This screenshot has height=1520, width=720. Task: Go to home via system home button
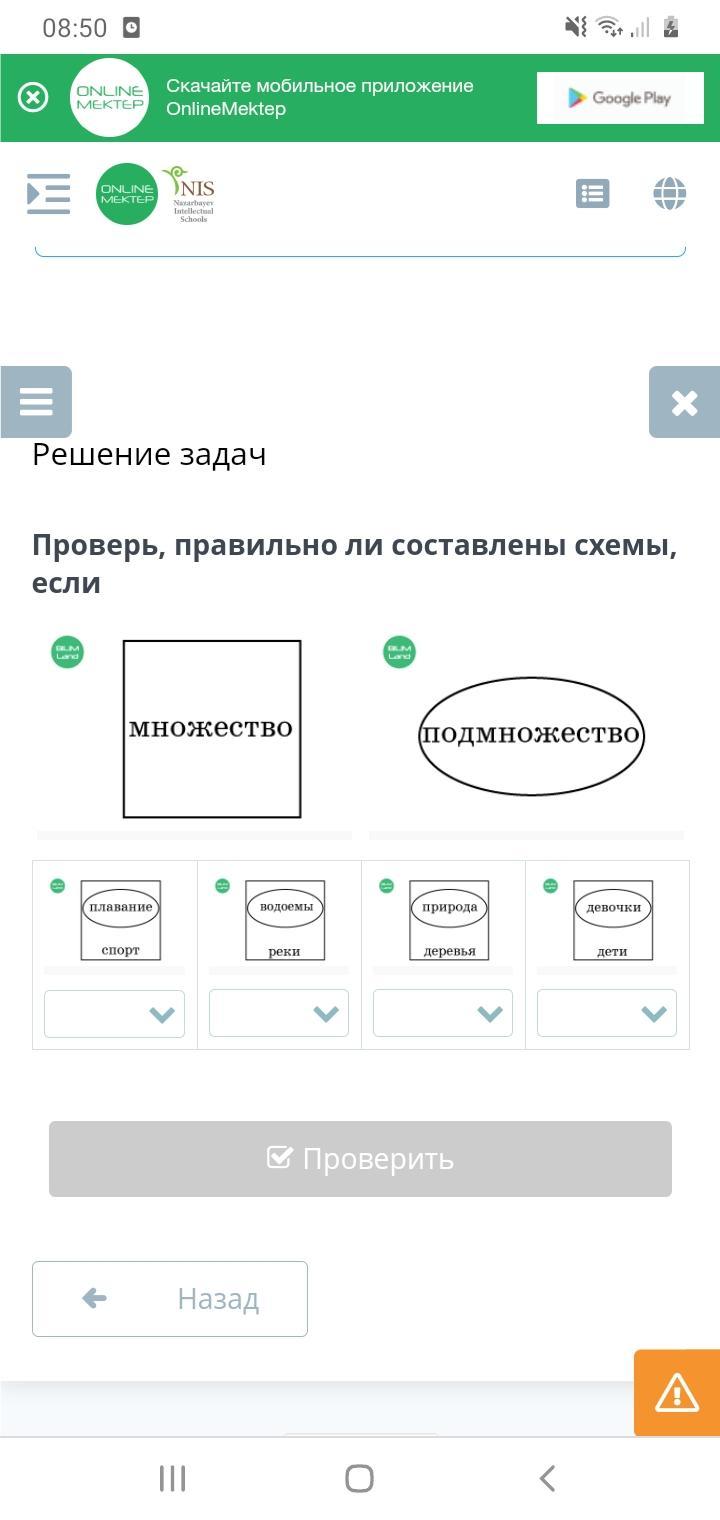359,1478
